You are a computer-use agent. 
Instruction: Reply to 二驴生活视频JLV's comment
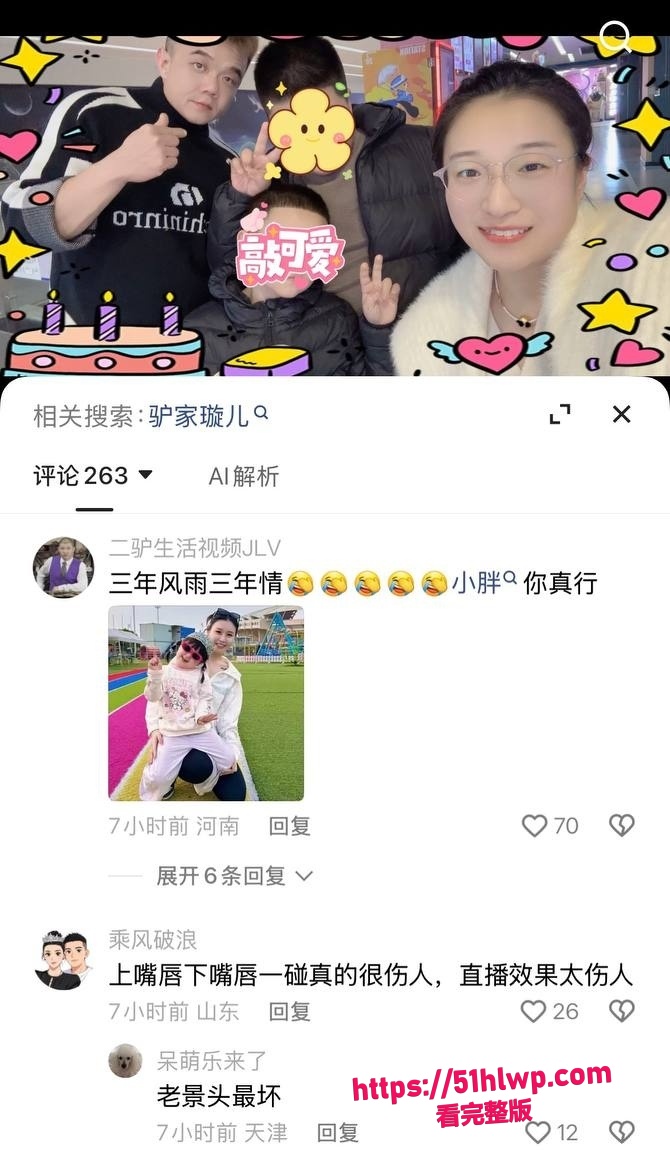(x=290, y=827)
